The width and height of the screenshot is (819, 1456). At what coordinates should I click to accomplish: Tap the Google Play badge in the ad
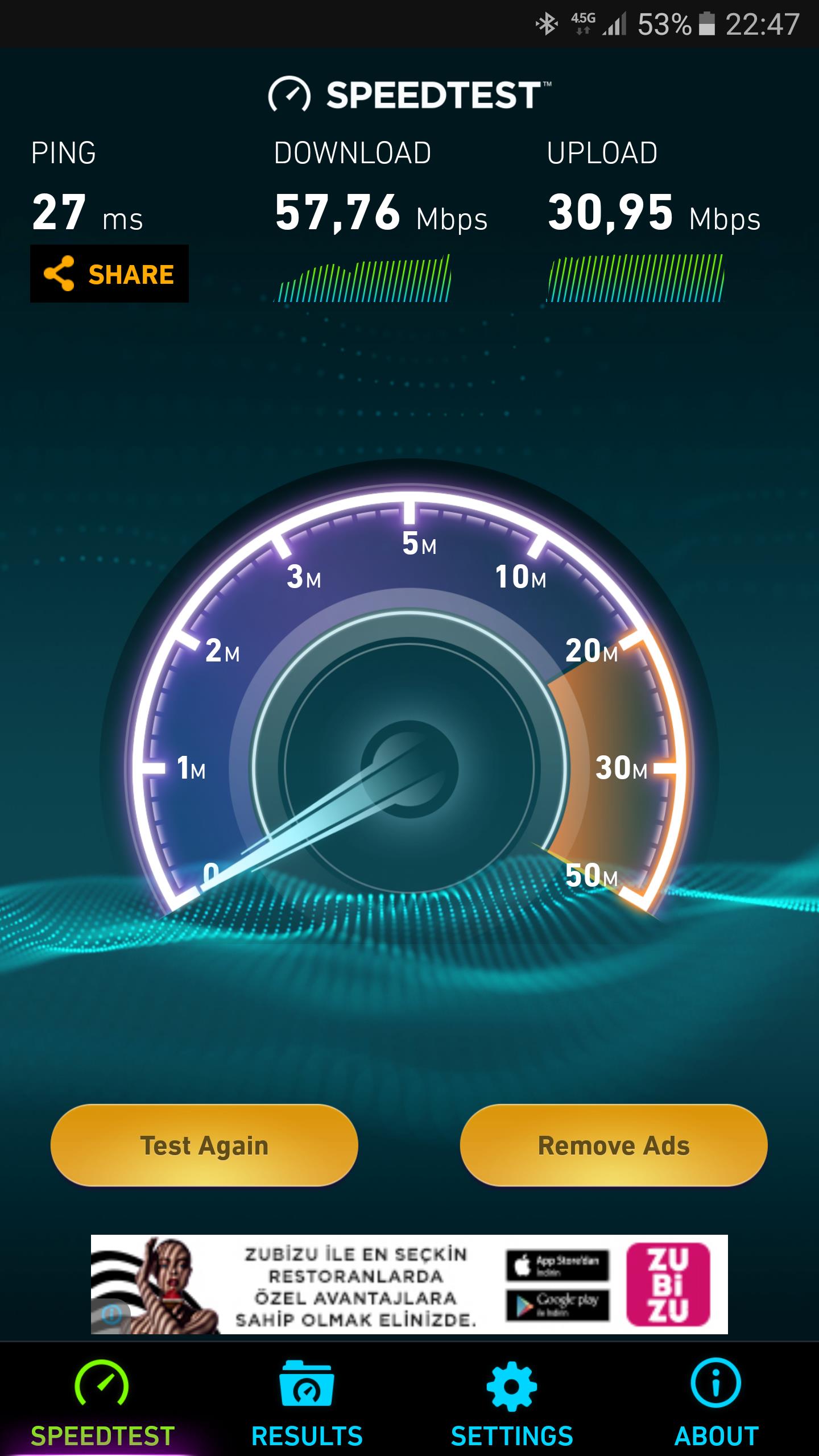(x=557, y=1305)
